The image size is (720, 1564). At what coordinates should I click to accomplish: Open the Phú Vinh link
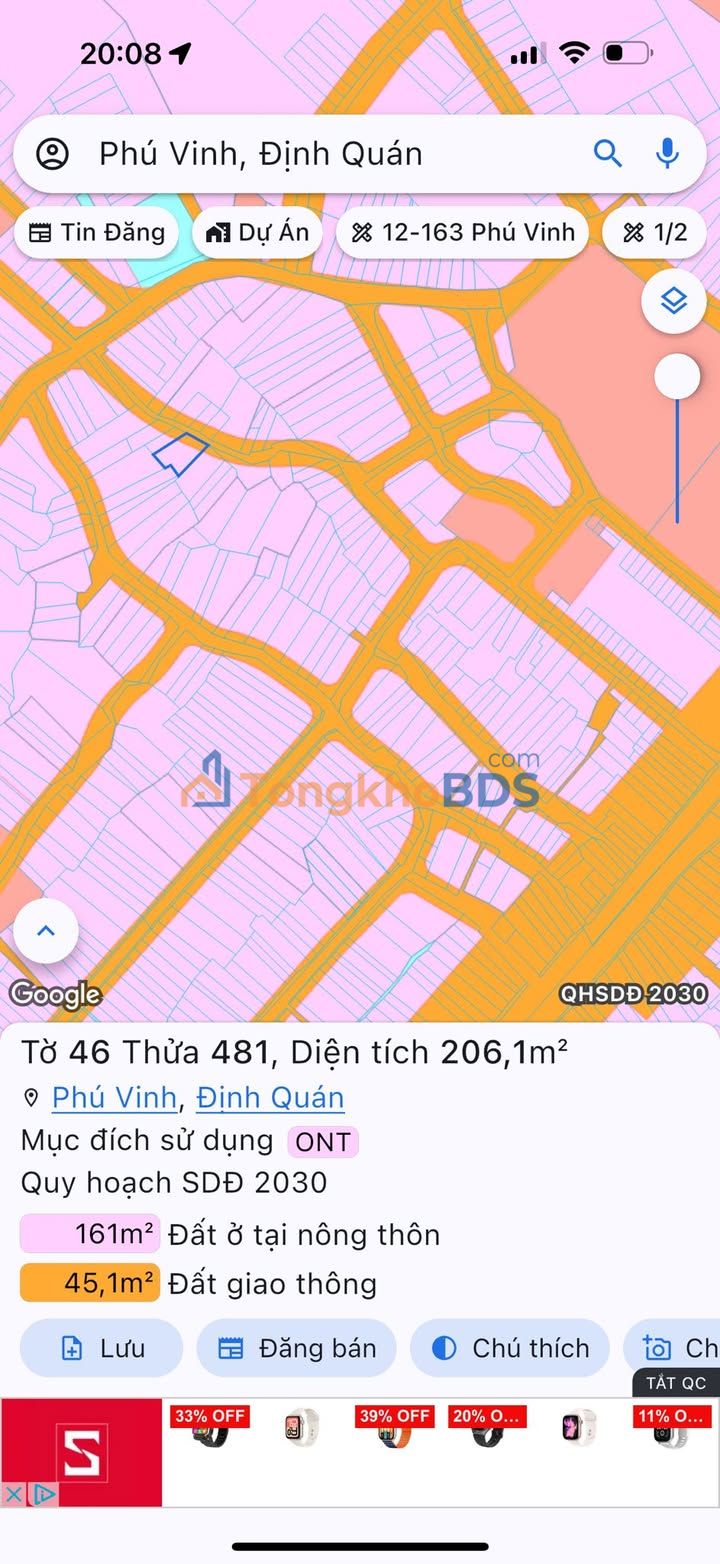[114, 1097]
